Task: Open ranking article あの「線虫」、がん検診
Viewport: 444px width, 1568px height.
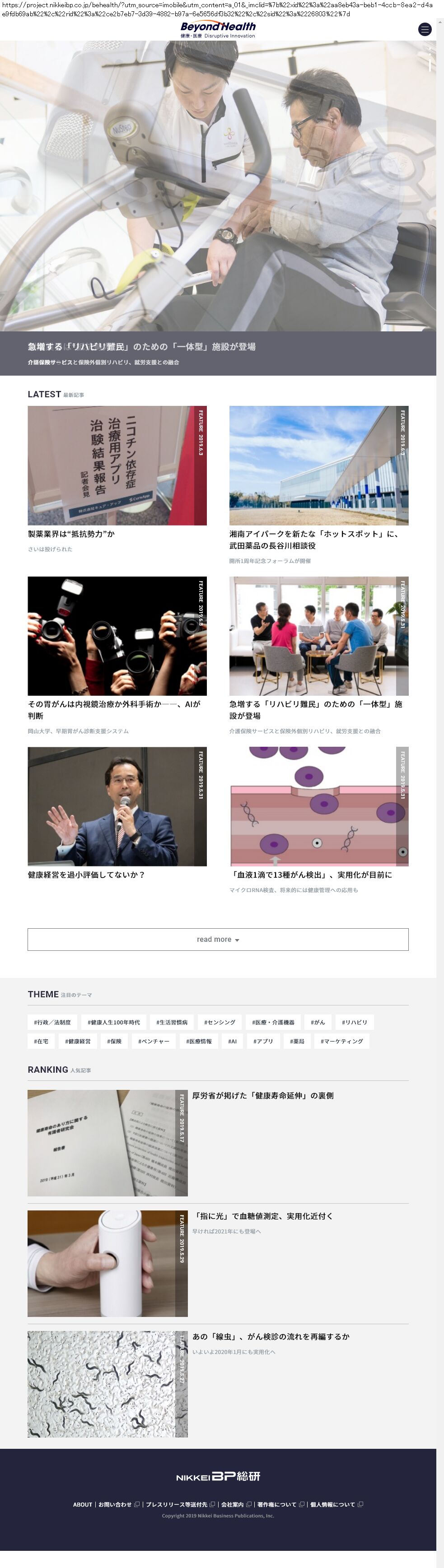Action: [x=271, y=1337]
